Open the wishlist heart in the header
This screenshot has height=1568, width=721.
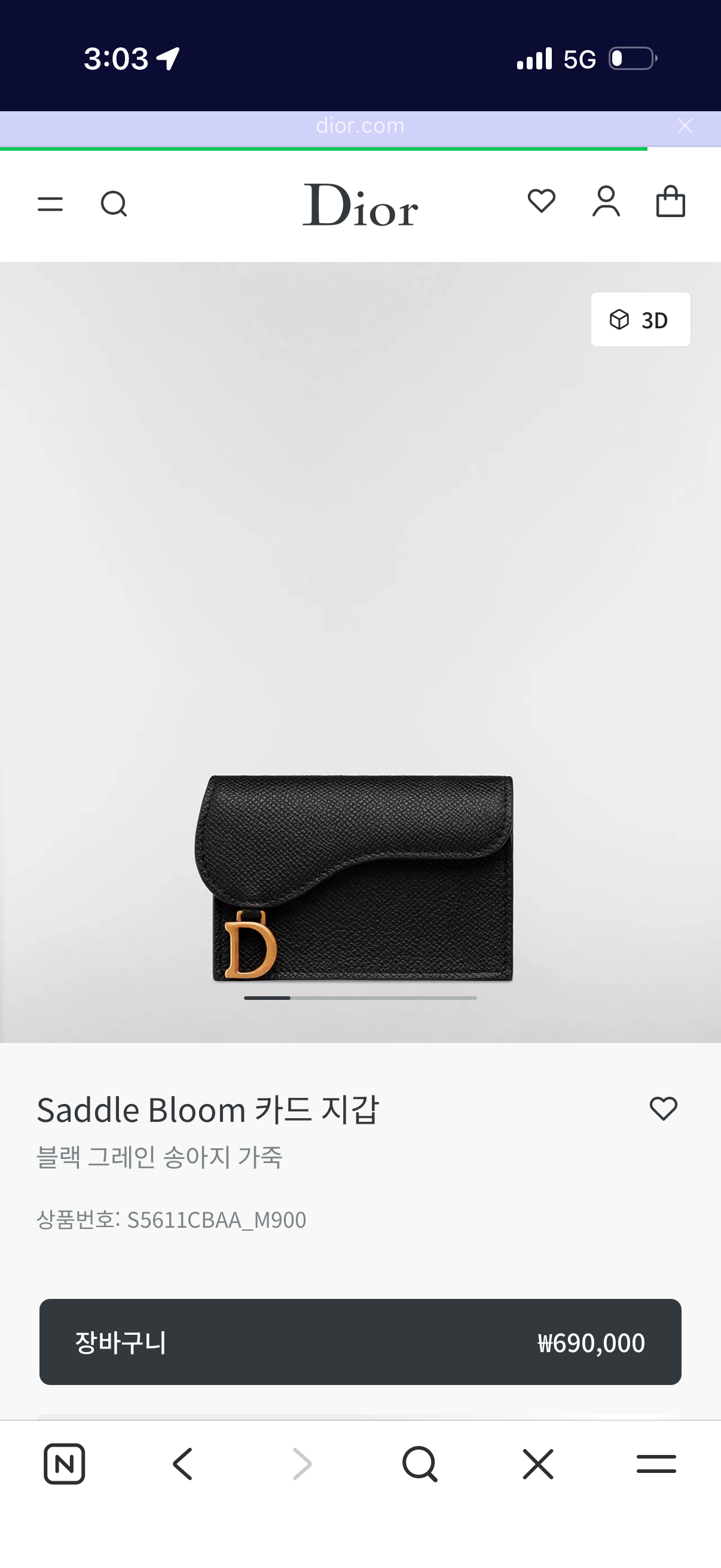(542, 202)
